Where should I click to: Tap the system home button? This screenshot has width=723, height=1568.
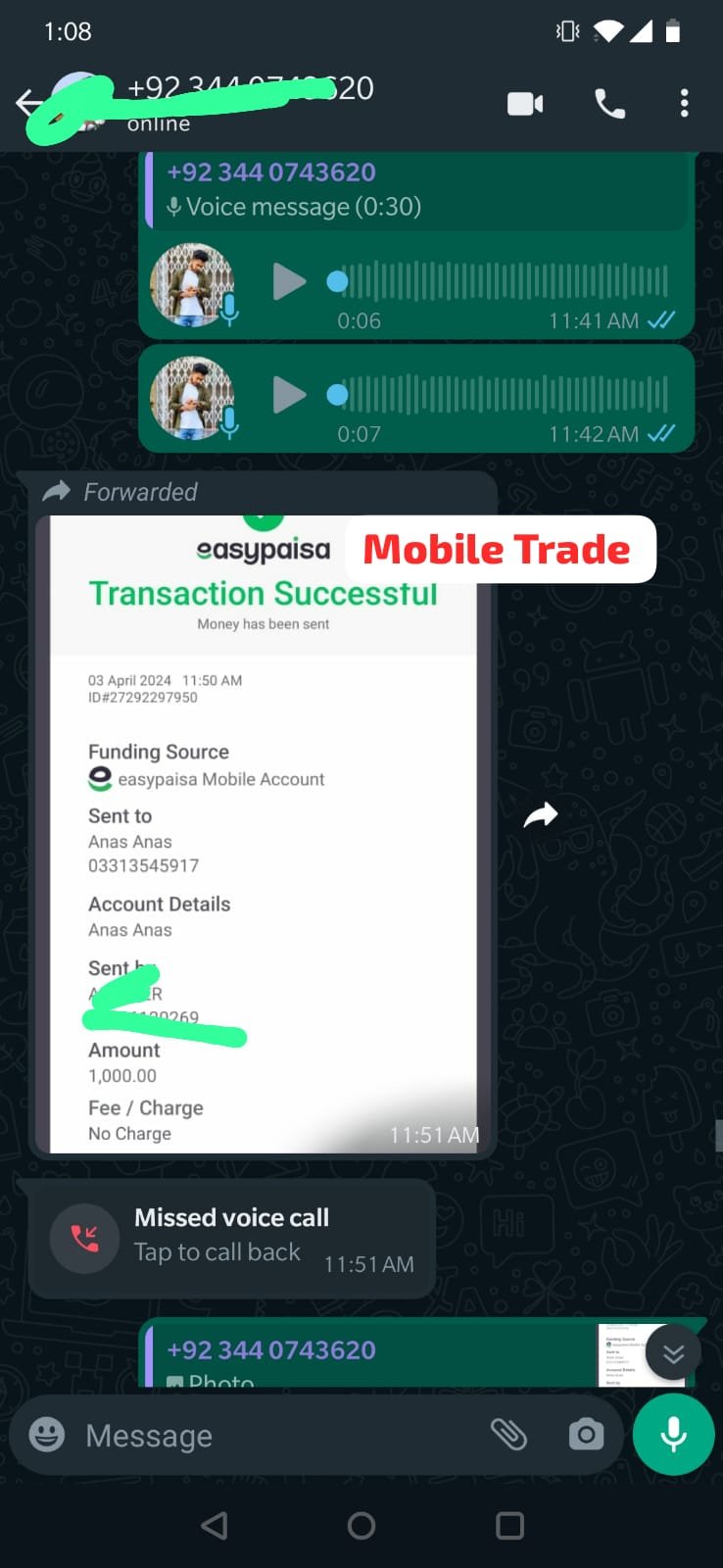(361, 1526)
